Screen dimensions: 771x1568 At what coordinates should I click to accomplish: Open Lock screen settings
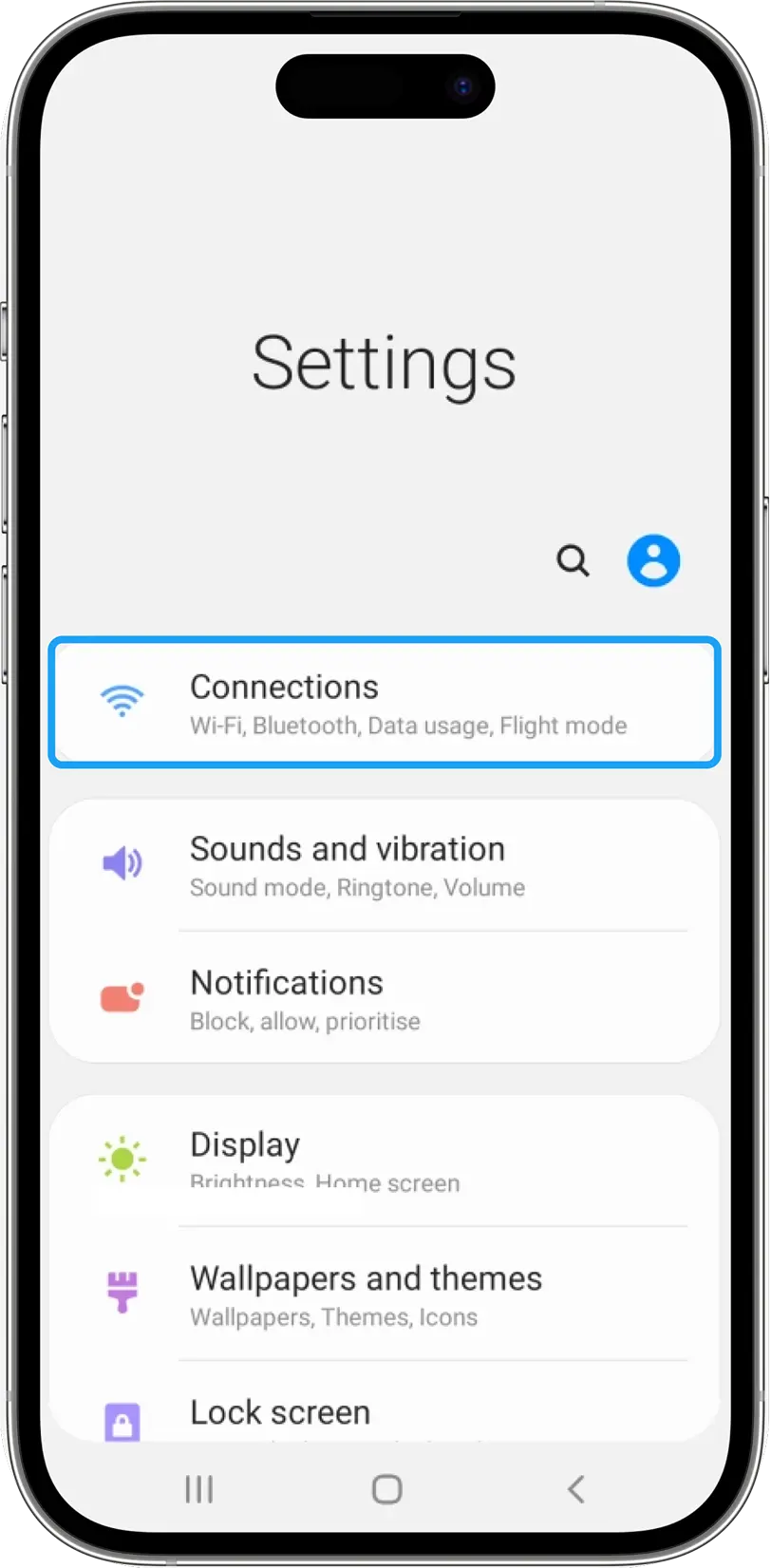coord(385,1404)
